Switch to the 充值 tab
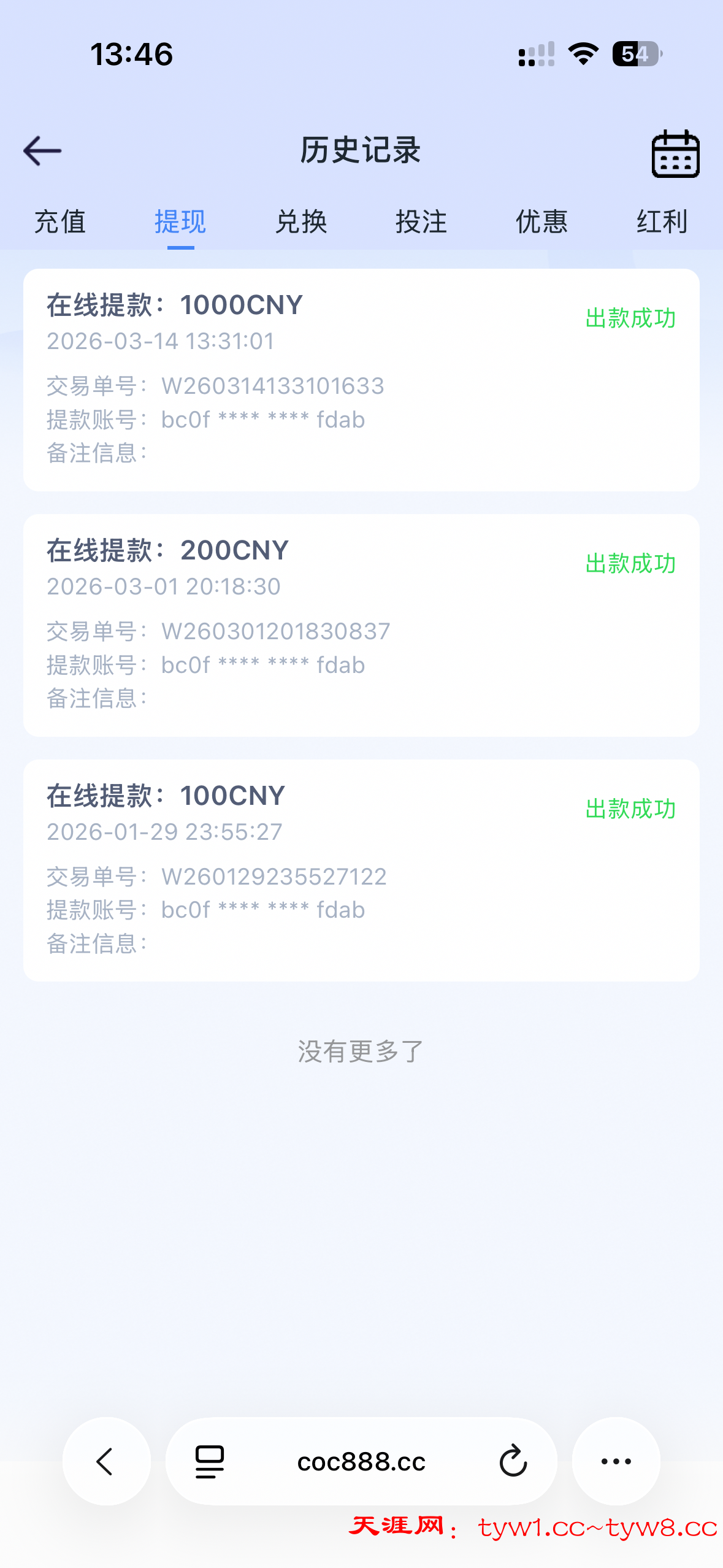The height and width of the screenshot is (1568, 723). (x=61, y=222)
